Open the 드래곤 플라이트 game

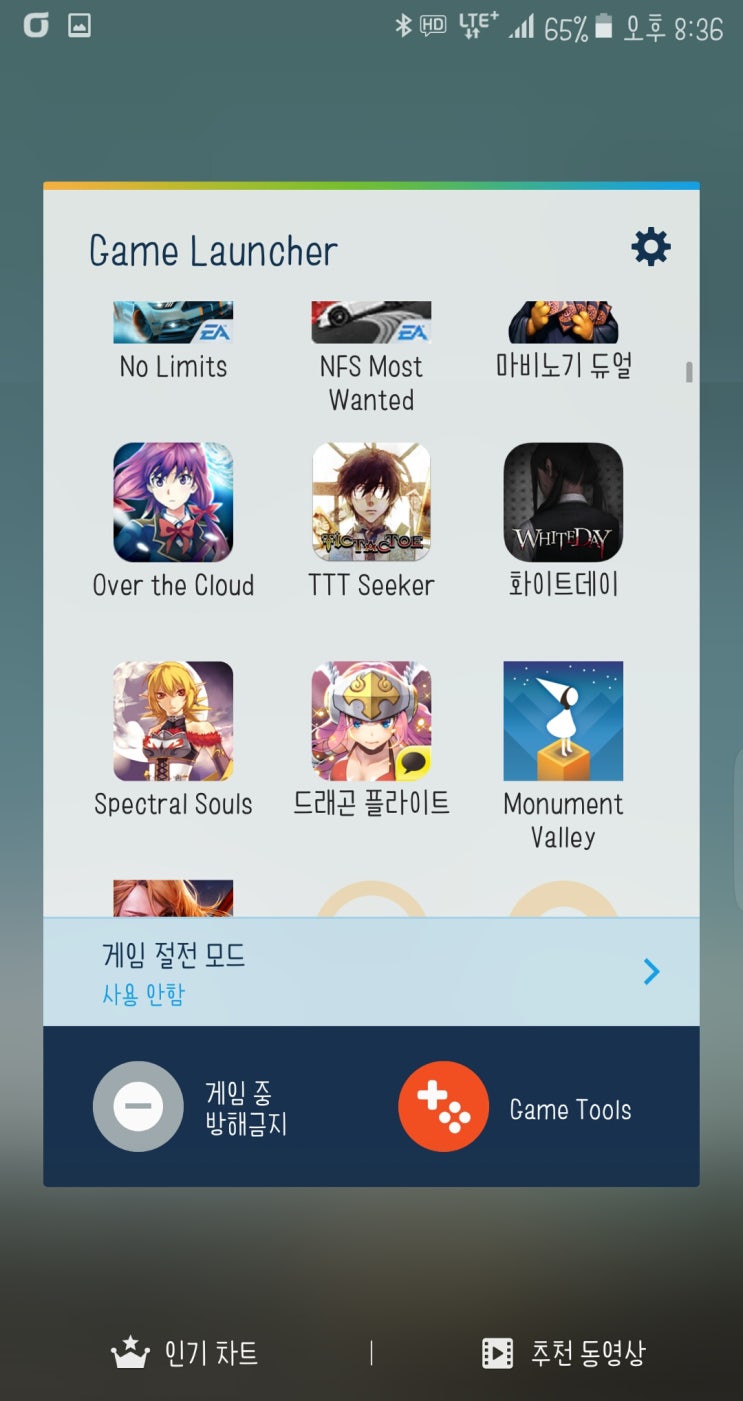(371, 721)
